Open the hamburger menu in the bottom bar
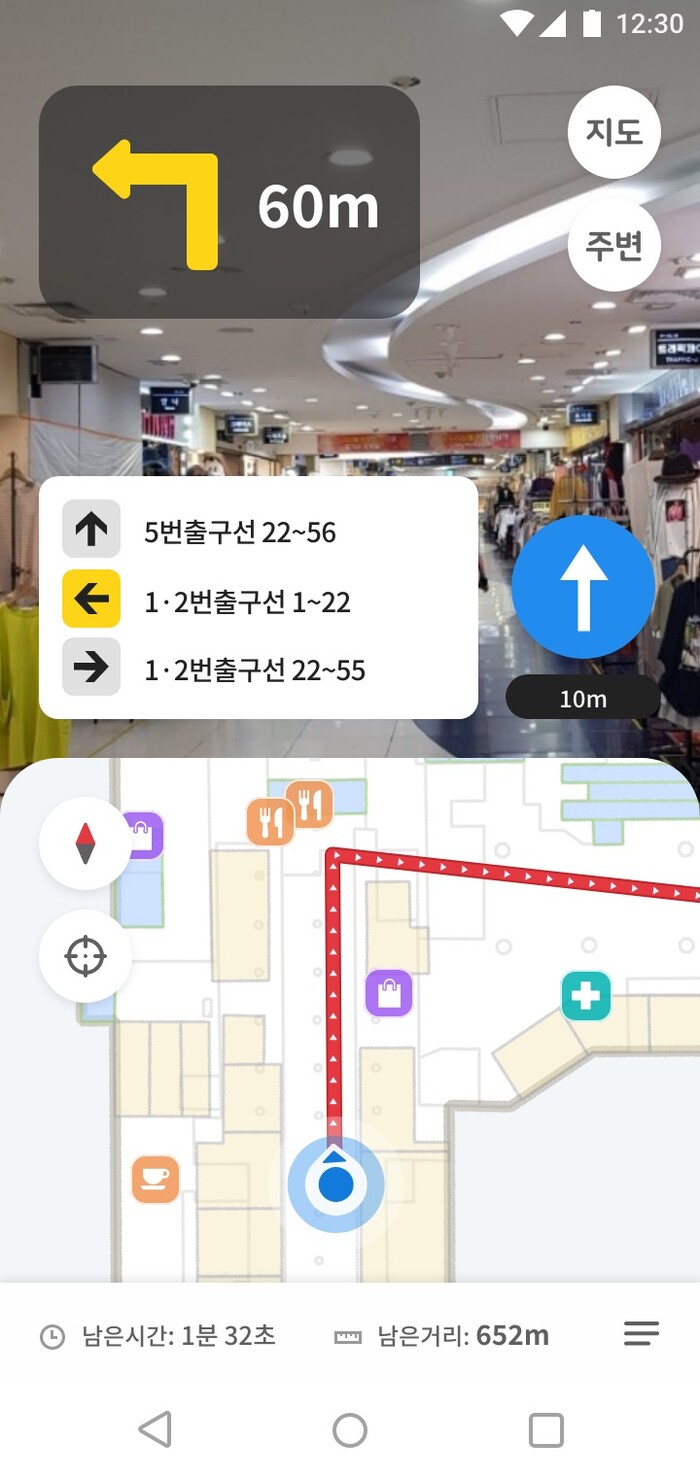The width and height of the screenshot is (700, 1477). point(641,1333)
